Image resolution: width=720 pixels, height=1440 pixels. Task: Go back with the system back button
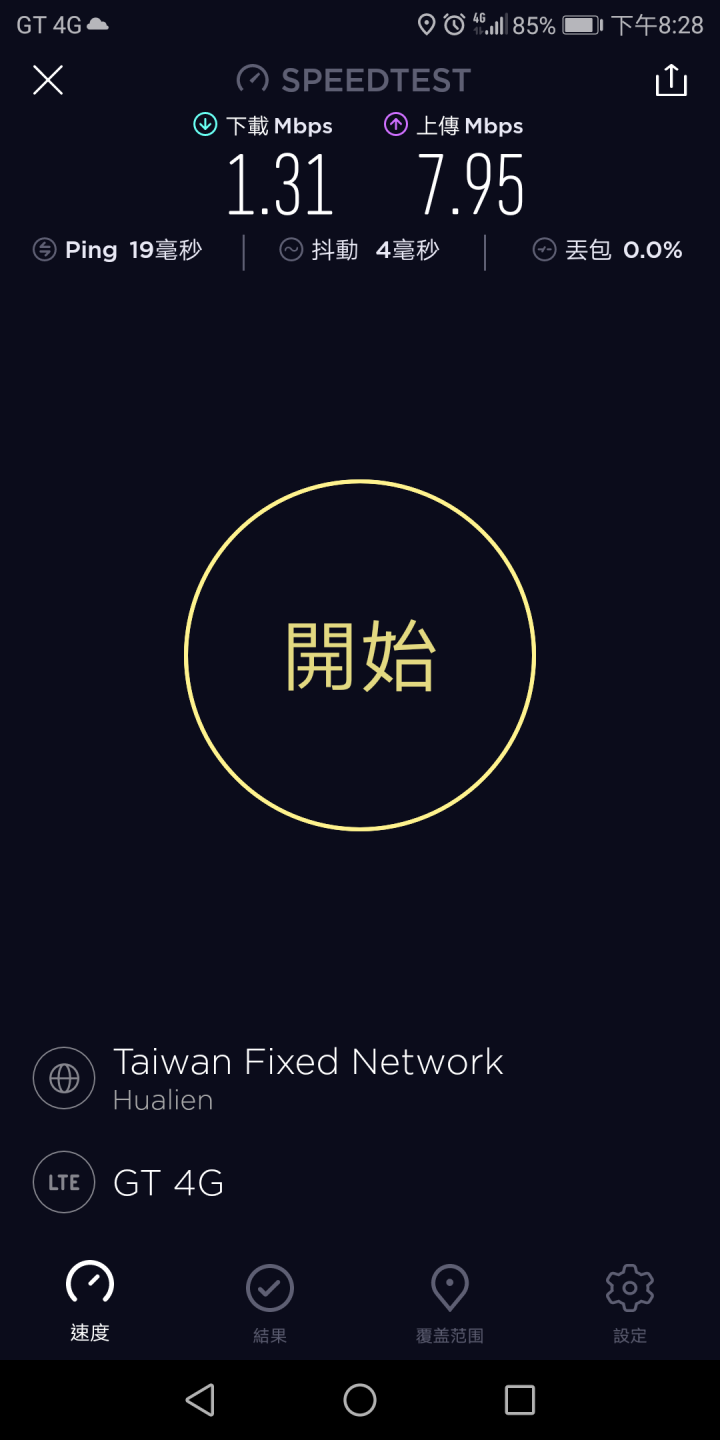pyautogui.click(x=200, y=1400)
